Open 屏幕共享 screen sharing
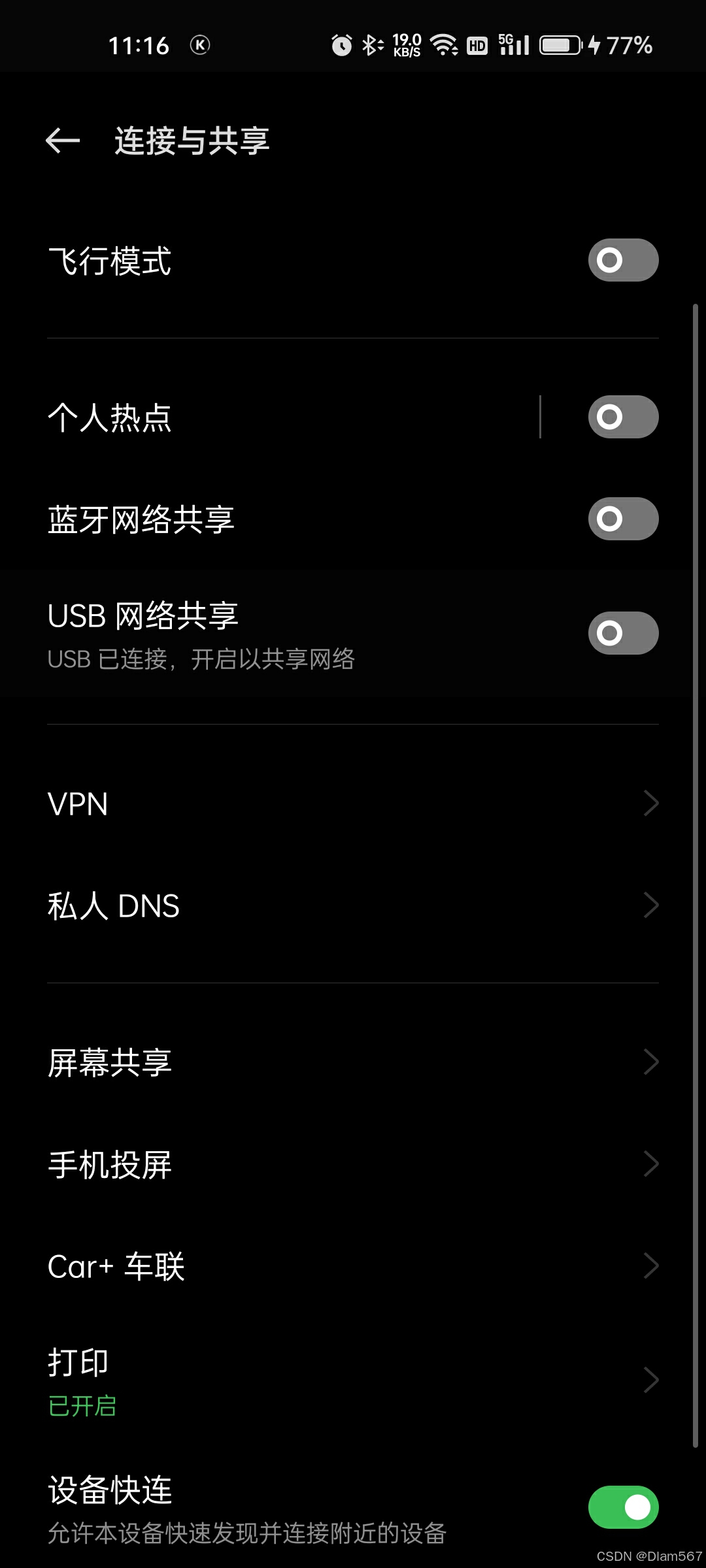 point(353,1062)
